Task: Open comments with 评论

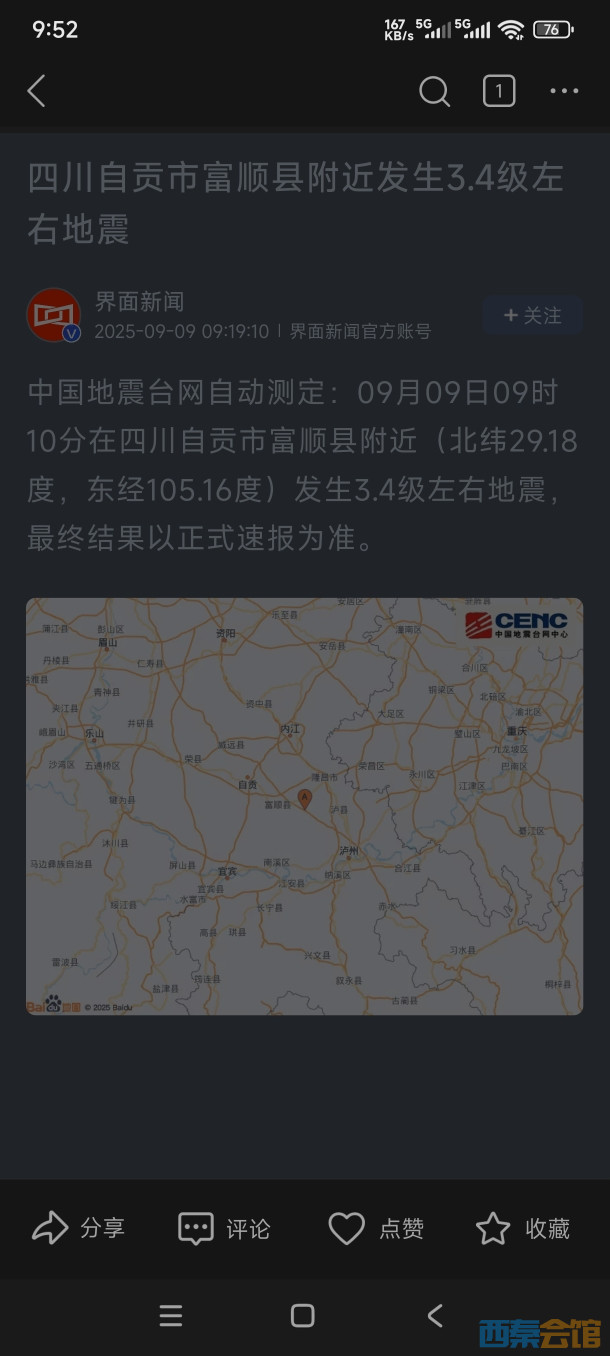Action: coord(224,1228)
